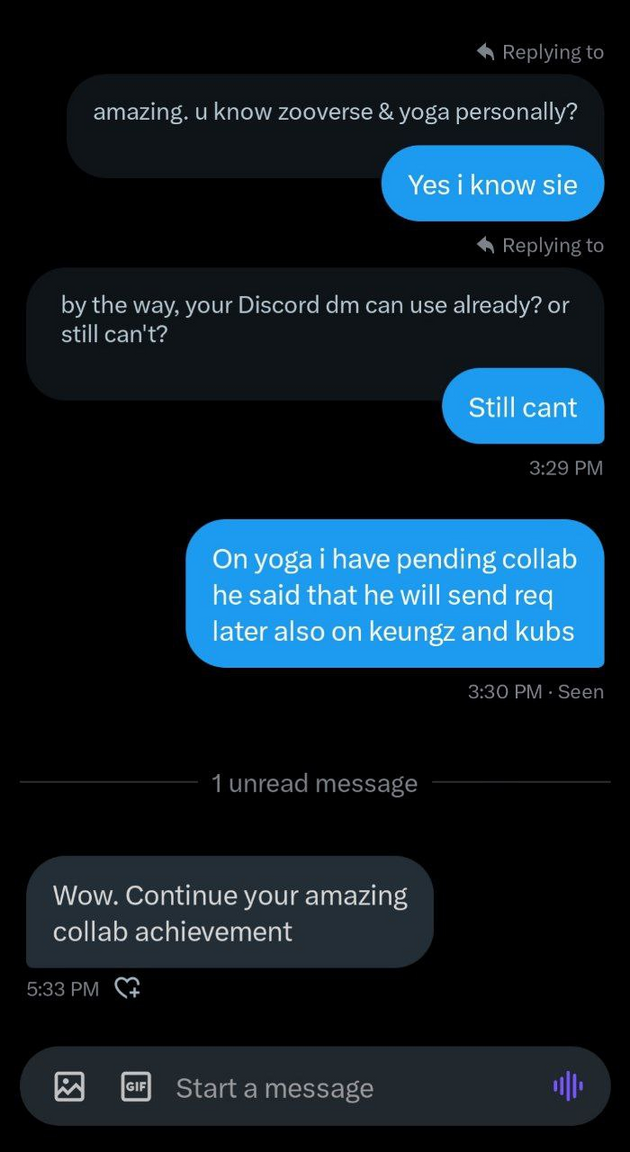Open quoted message about Discord dm
Image resolution: width=630 pixels, height=1152 pixels.
[x=314, y=319]
